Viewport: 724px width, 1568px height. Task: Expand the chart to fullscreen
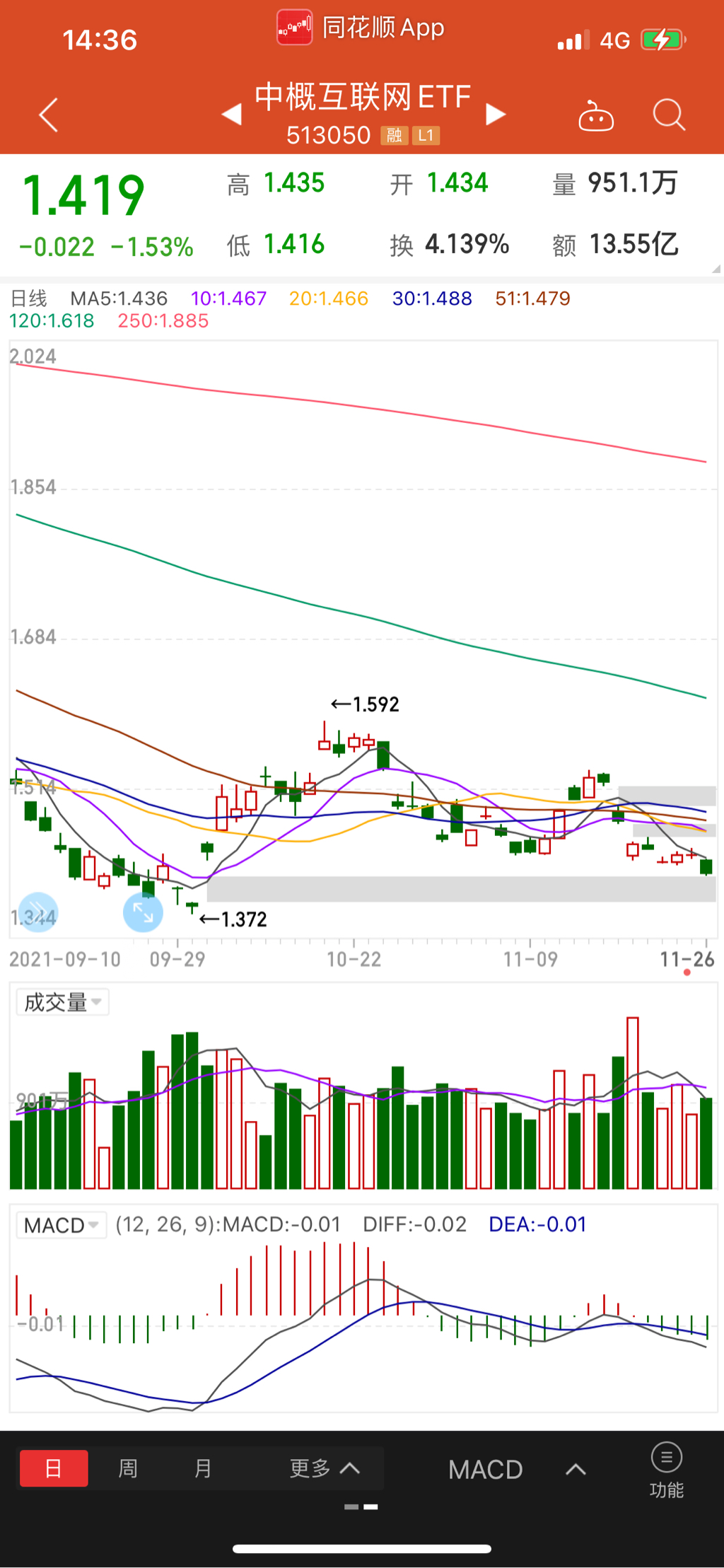(143, 912)
